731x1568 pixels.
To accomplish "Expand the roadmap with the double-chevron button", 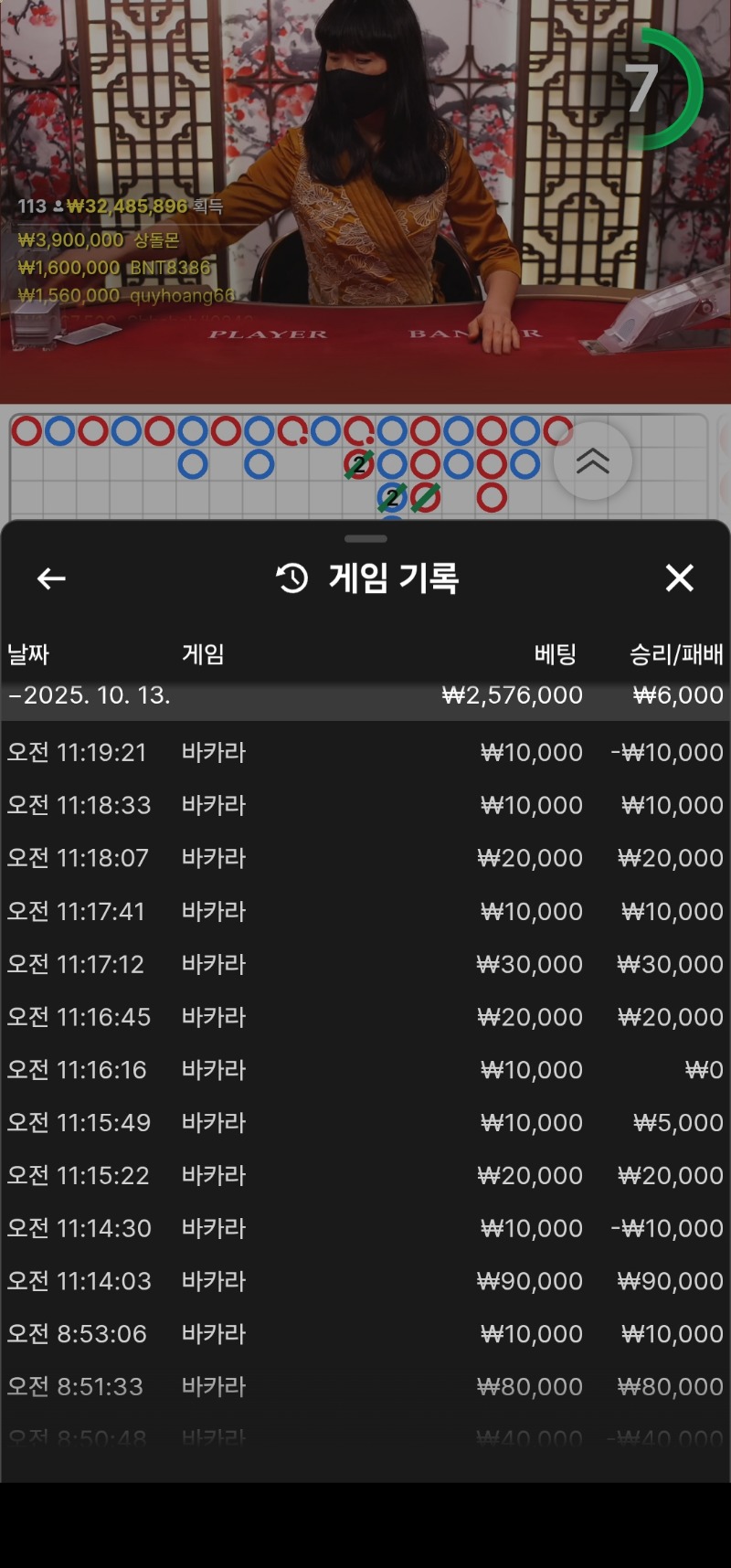I will [x=592, y=461].
